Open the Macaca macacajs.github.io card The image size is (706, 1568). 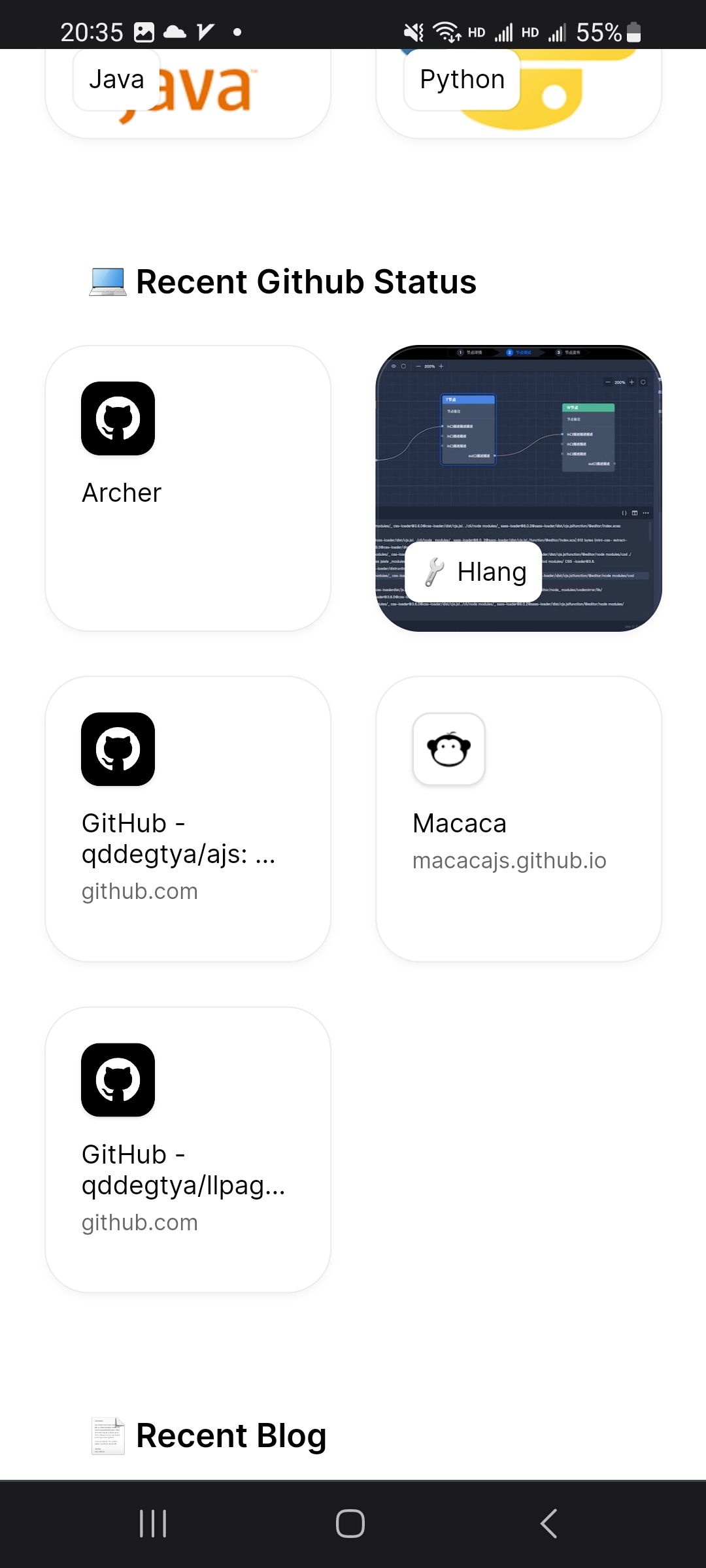click(518, 819)
